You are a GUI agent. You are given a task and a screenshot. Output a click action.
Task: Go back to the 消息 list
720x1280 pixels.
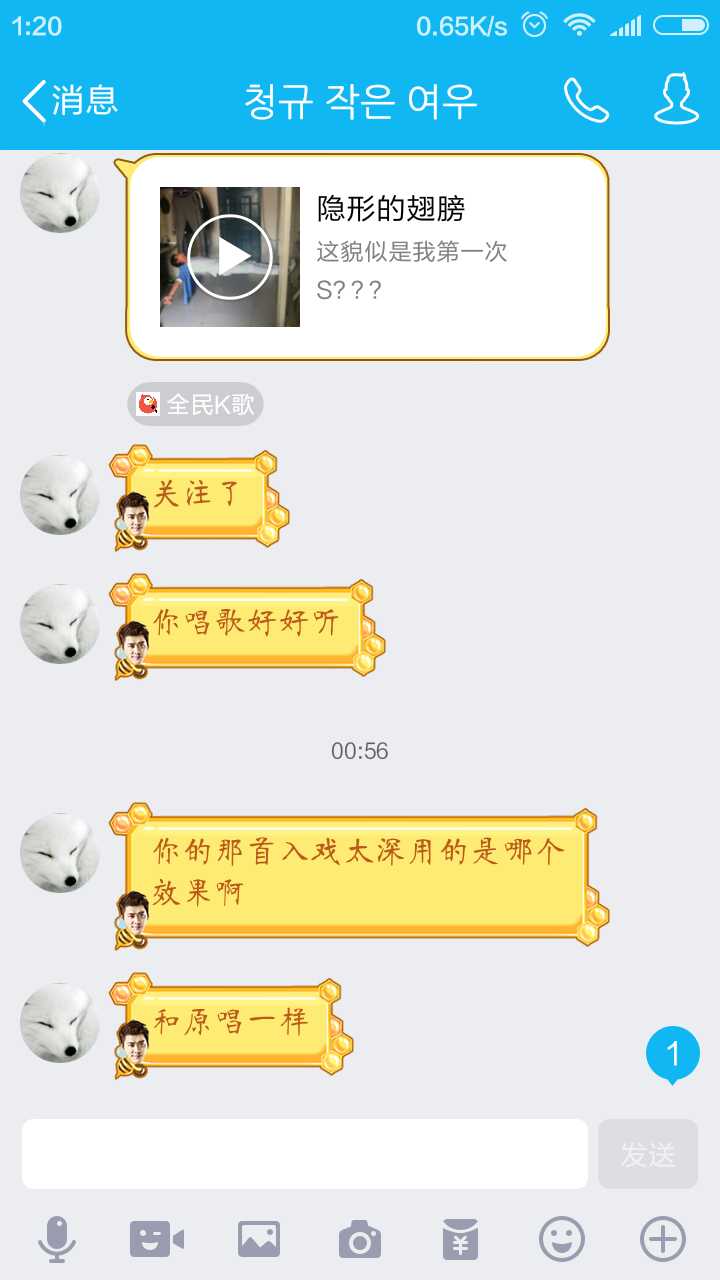68,100
